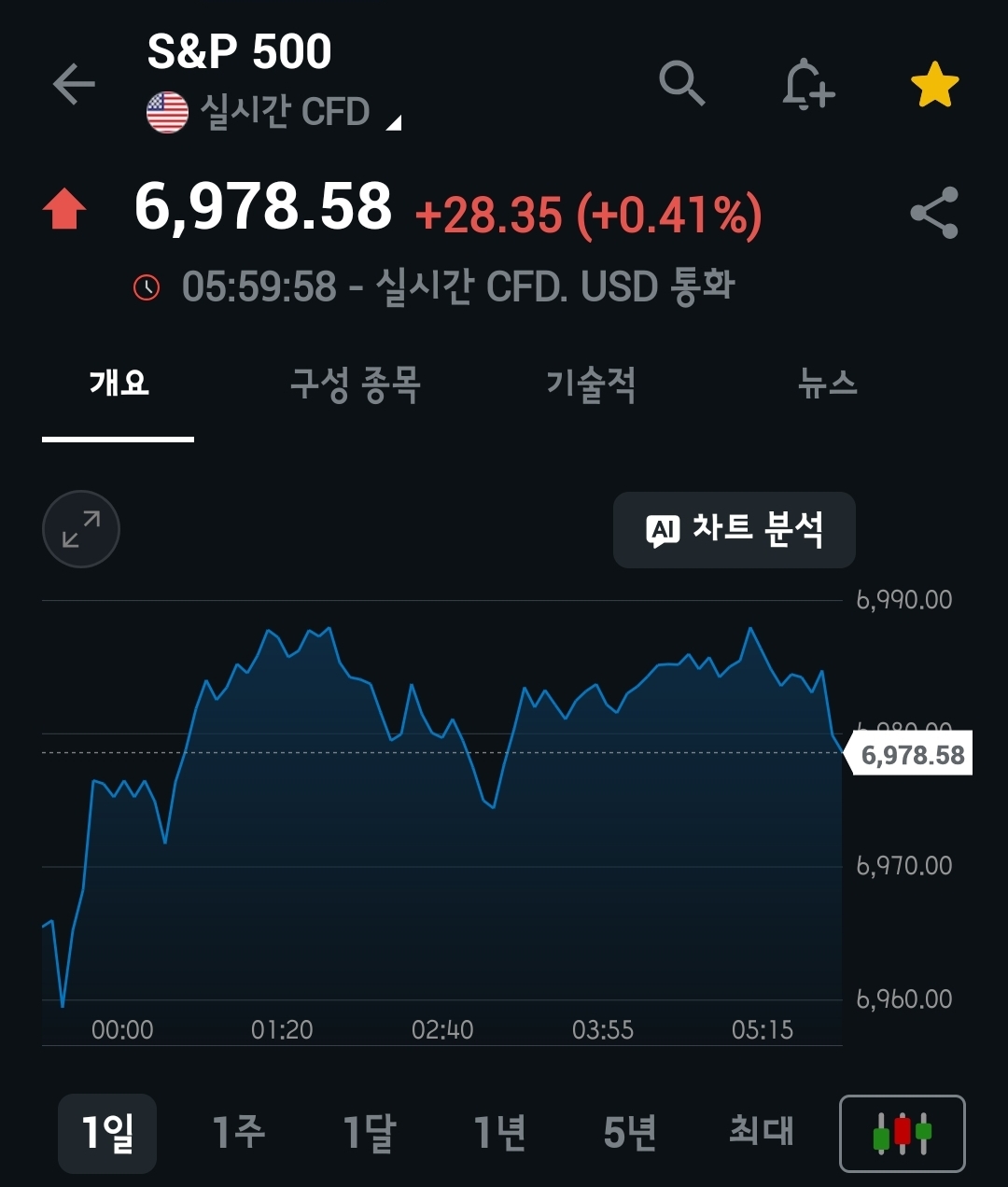
Task: Select the 1일 chart range
Action: tap(107, 1133)
